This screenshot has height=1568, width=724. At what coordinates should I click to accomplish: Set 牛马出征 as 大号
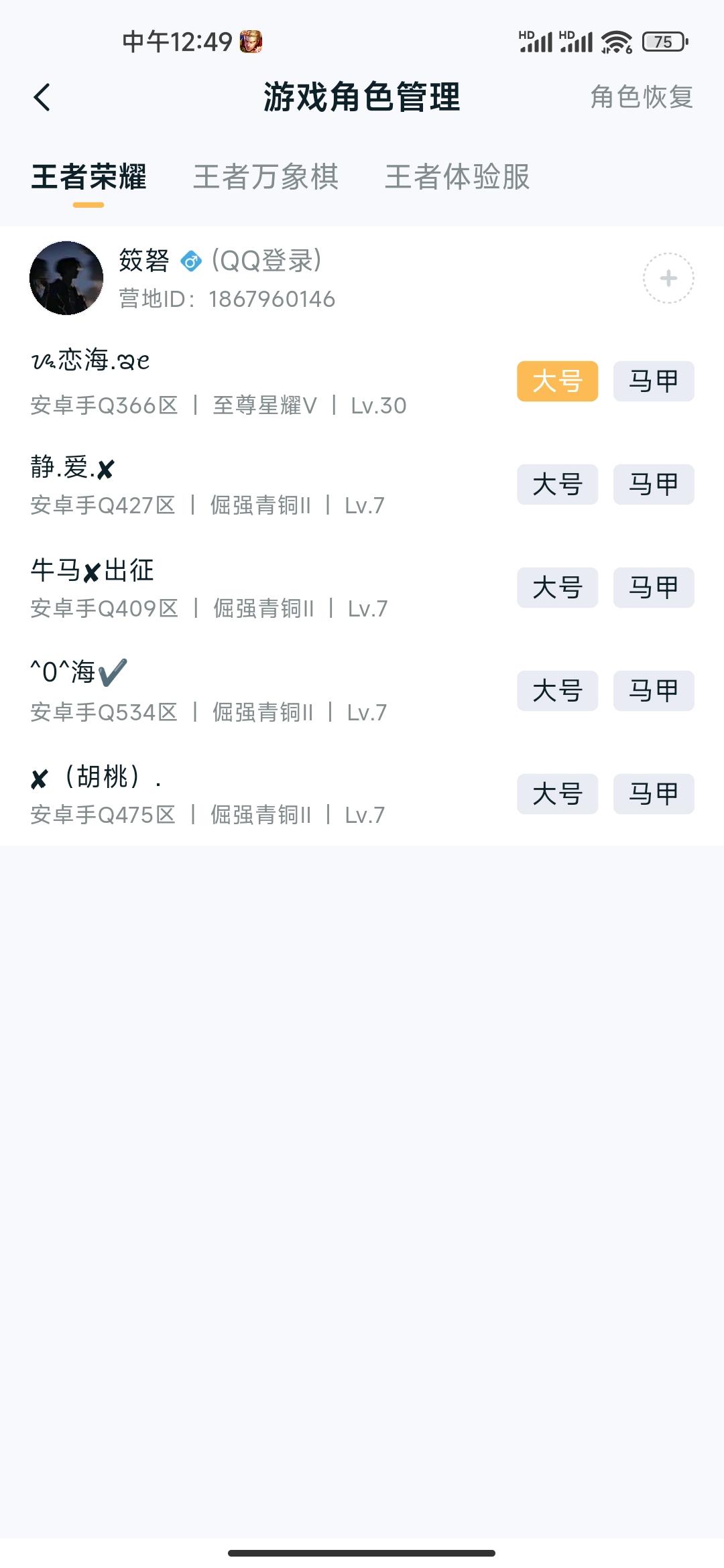557,588
